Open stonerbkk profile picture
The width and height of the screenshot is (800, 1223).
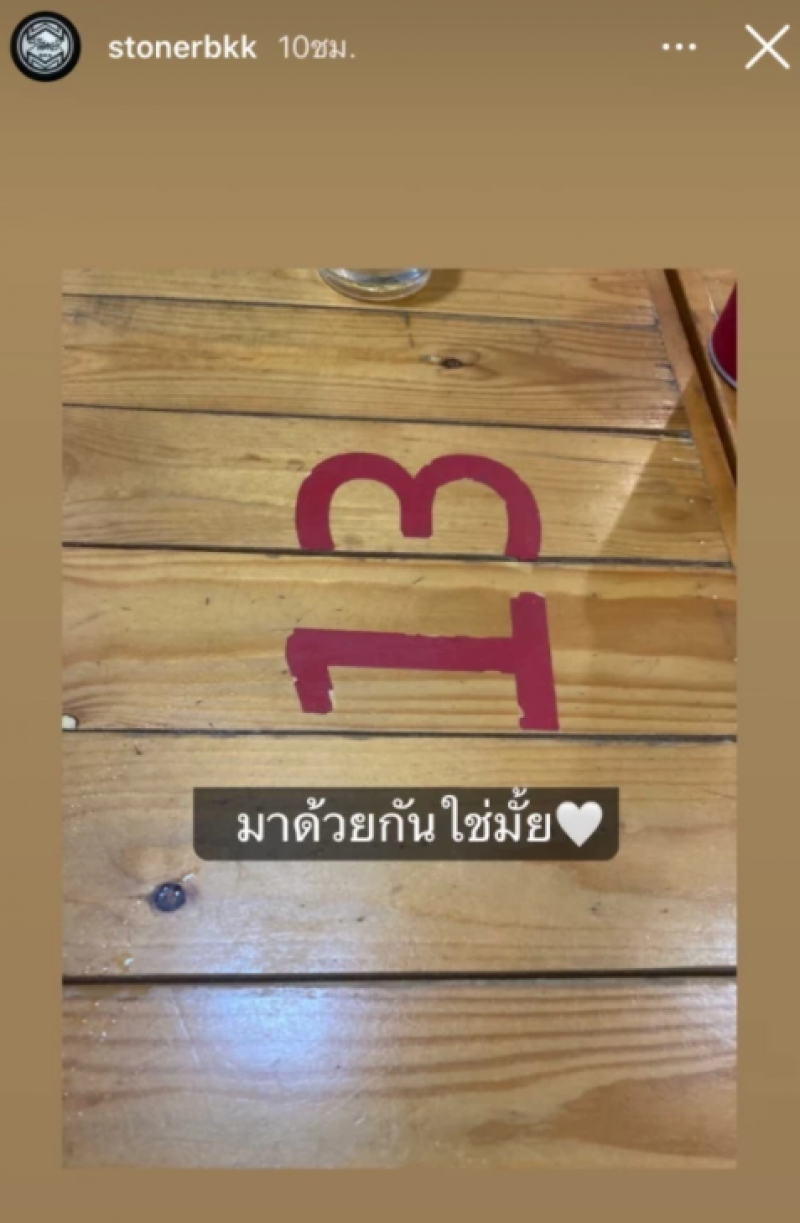point(45,47)
